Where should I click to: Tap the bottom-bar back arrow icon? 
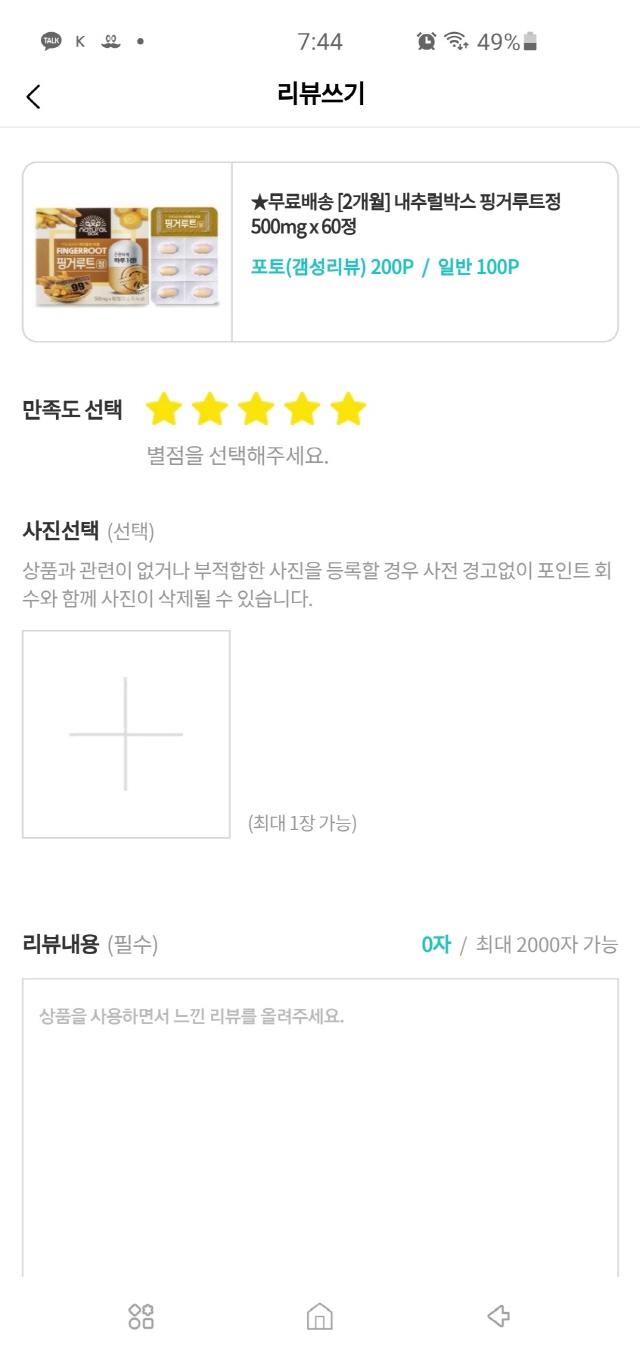click(498, 1316)
